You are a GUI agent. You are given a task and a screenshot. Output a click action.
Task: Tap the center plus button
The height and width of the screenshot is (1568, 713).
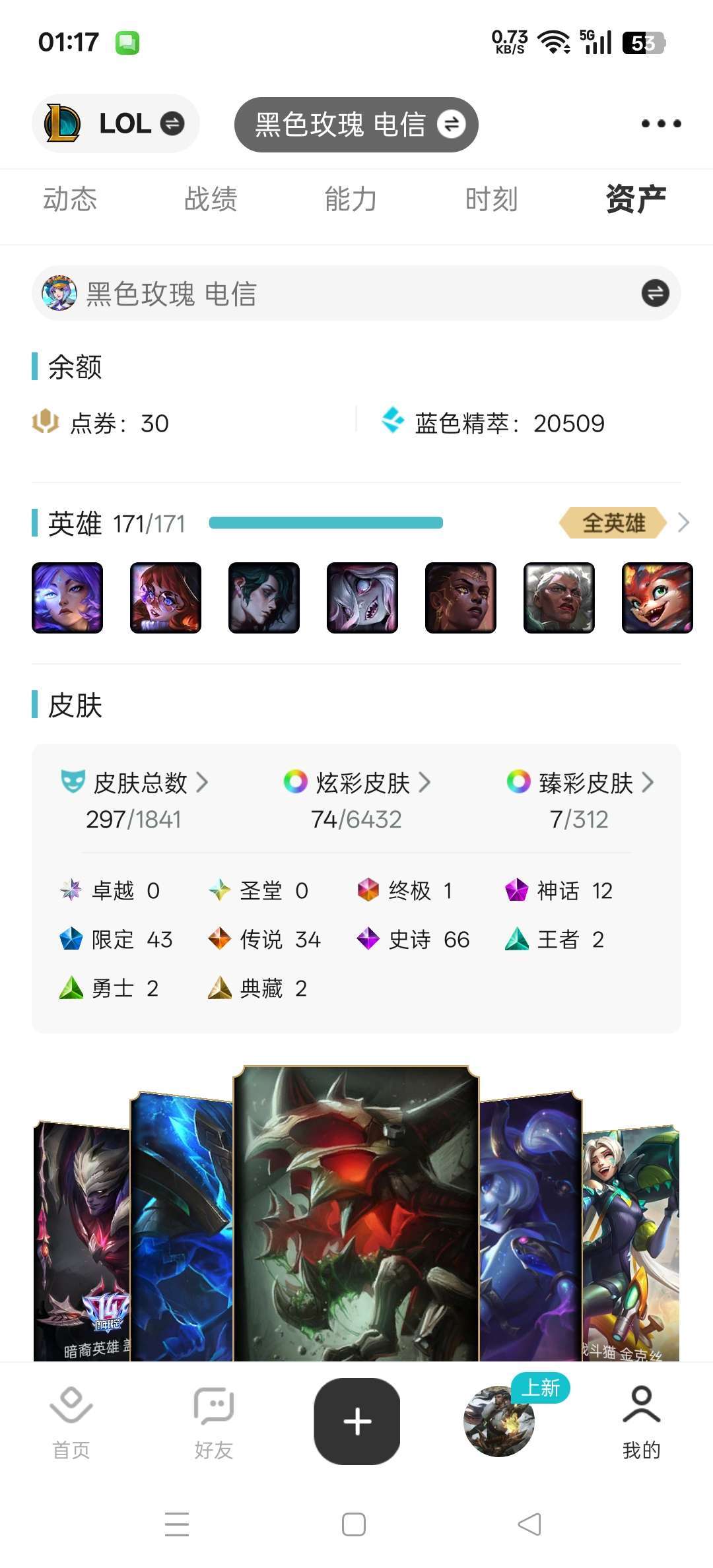[356, 1421]
